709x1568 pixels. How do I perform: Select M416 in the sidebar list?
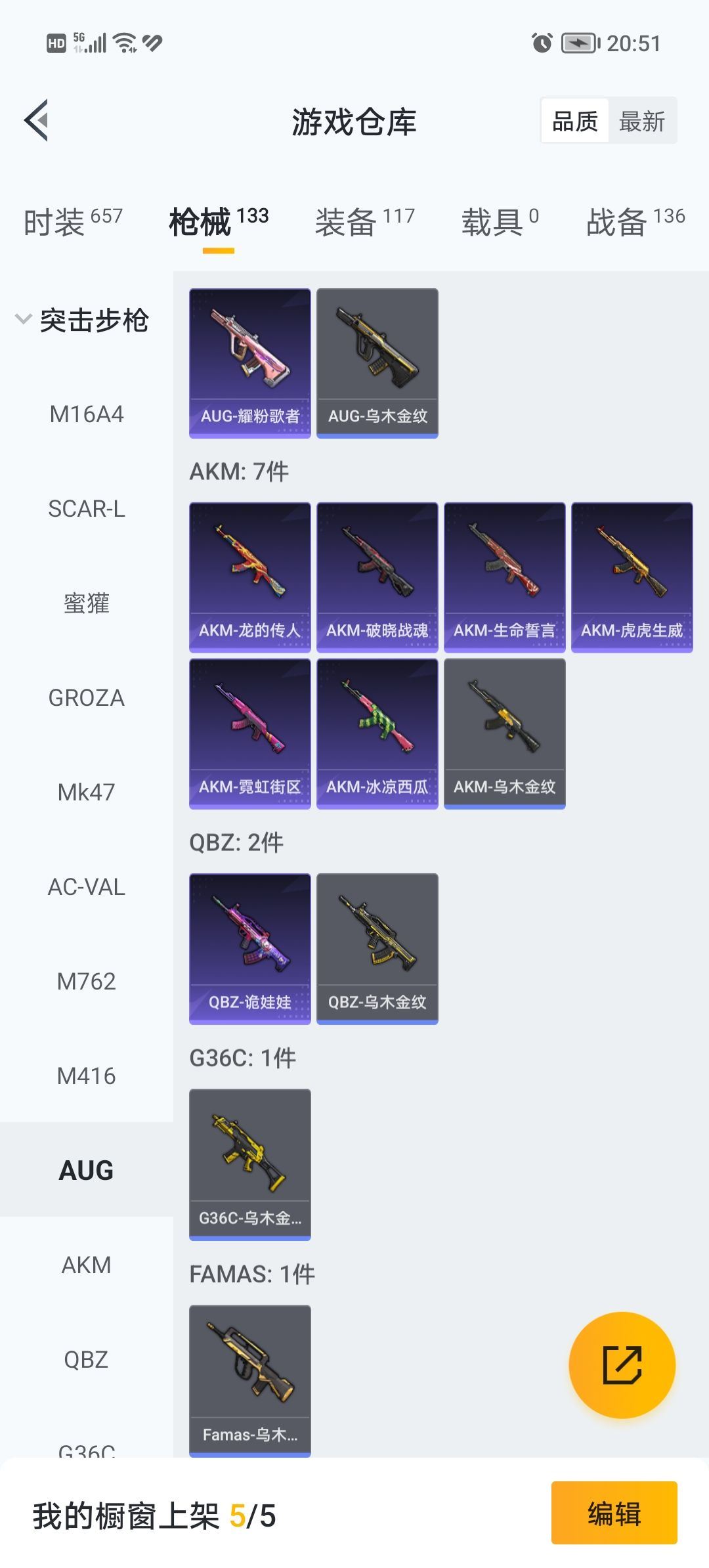[85, 1076]
